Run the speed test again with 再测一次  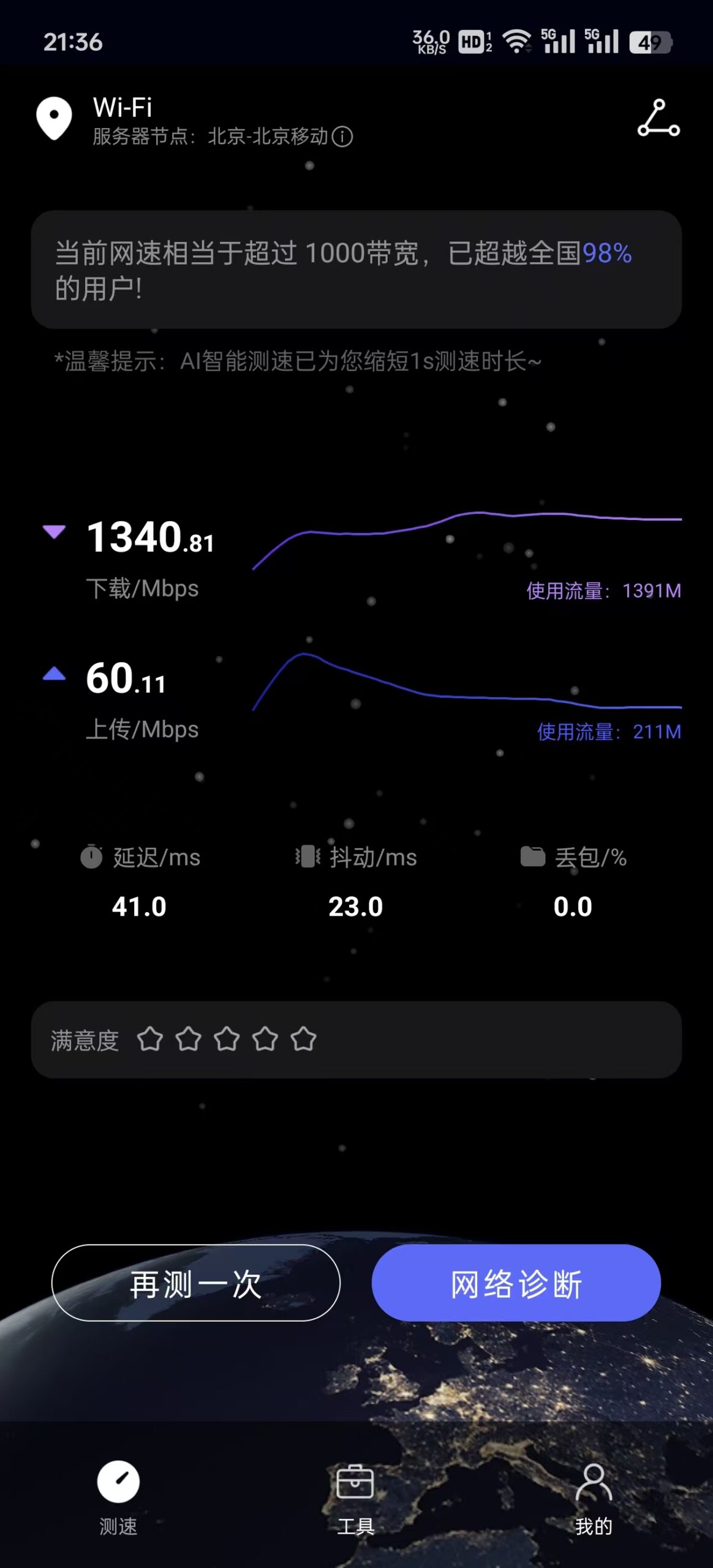pos(196,1283)
